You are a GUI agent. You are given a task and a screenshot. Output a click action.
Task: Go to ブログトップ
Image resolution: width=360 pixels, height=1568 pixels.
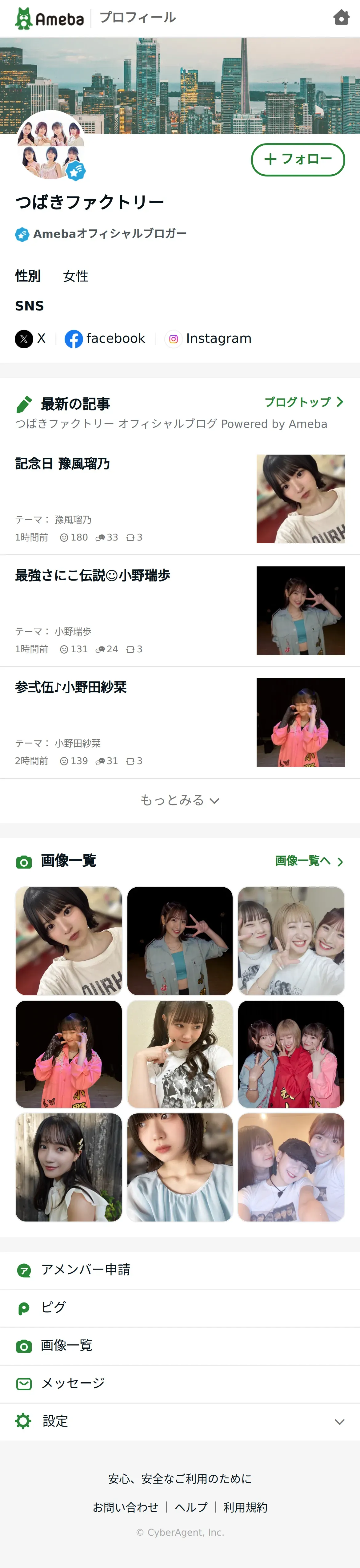click(303, 402)
